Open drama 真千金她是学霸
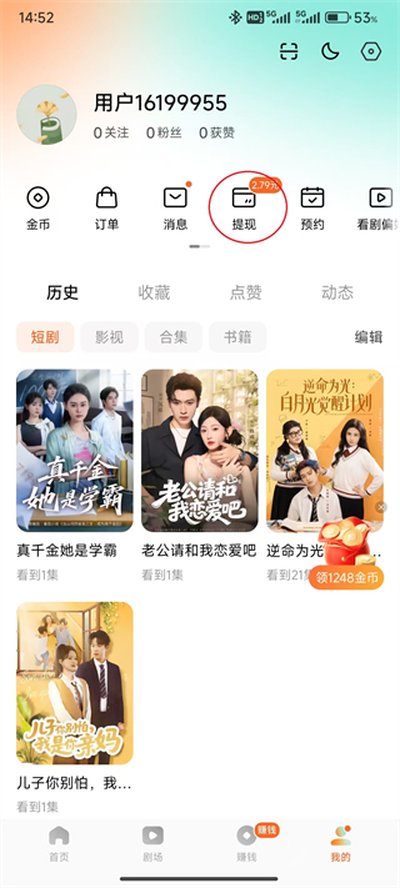The image size is (400, 888). pyautogui.click(x=75, y=451)
